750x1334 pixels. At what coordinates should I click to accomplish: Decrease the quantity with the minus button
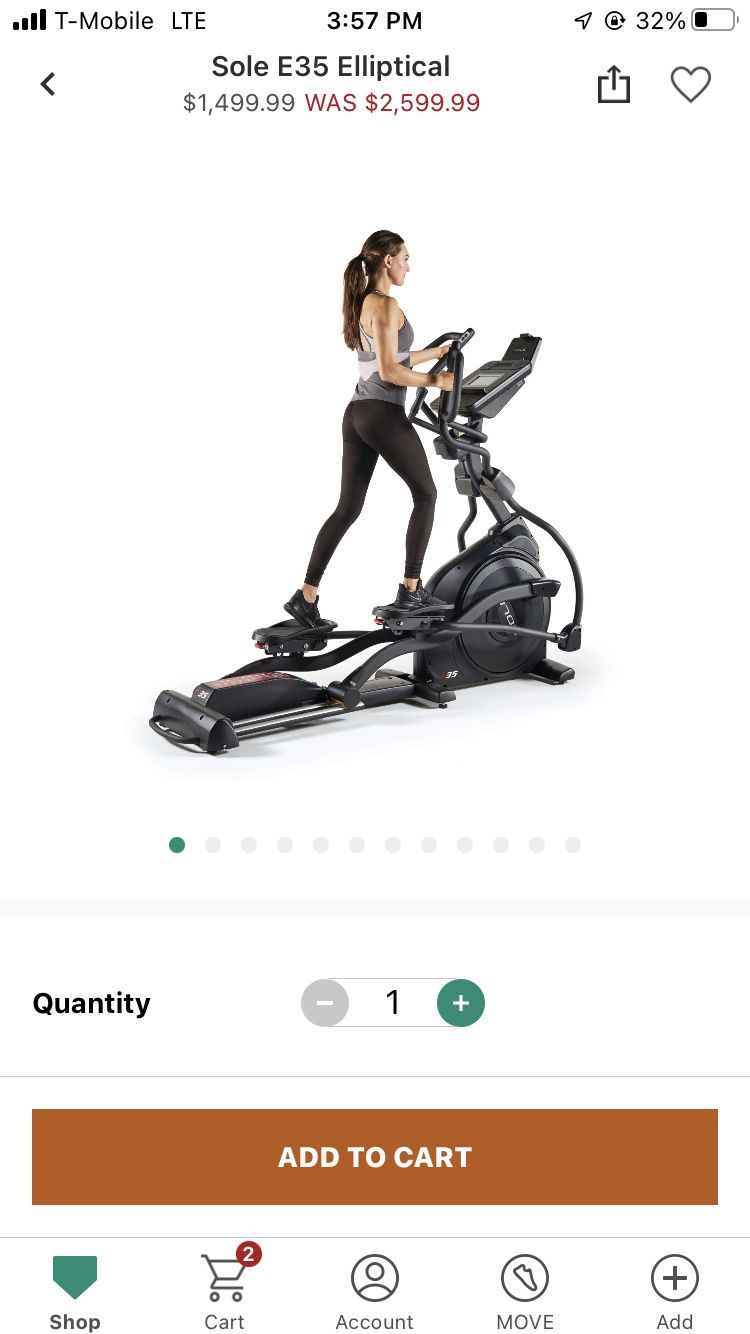coord(325,1003)
